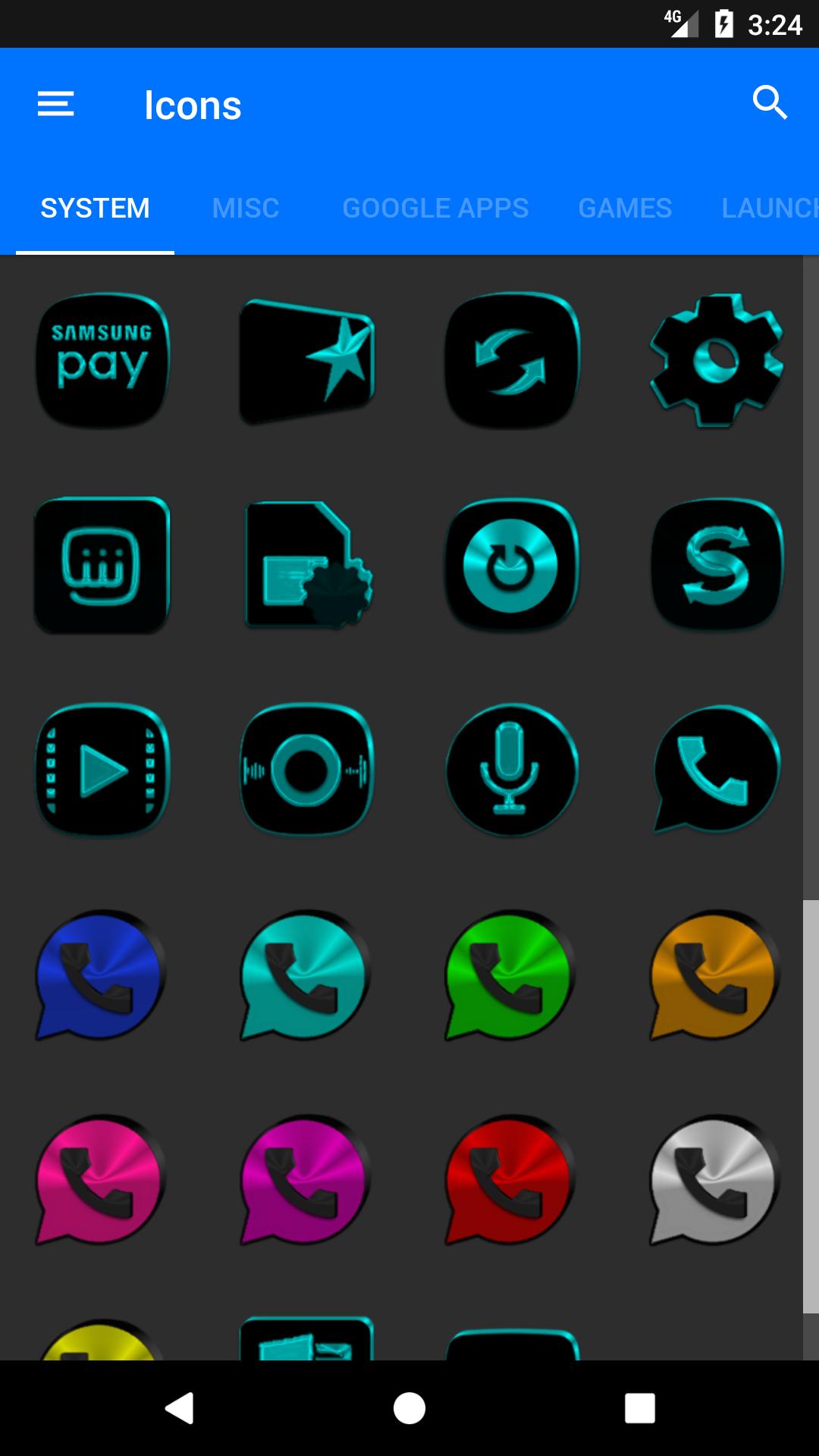Viewport: 819px width, 1456px height.
Task: Tap the silver phone bubble icon
Action: 715,1180
